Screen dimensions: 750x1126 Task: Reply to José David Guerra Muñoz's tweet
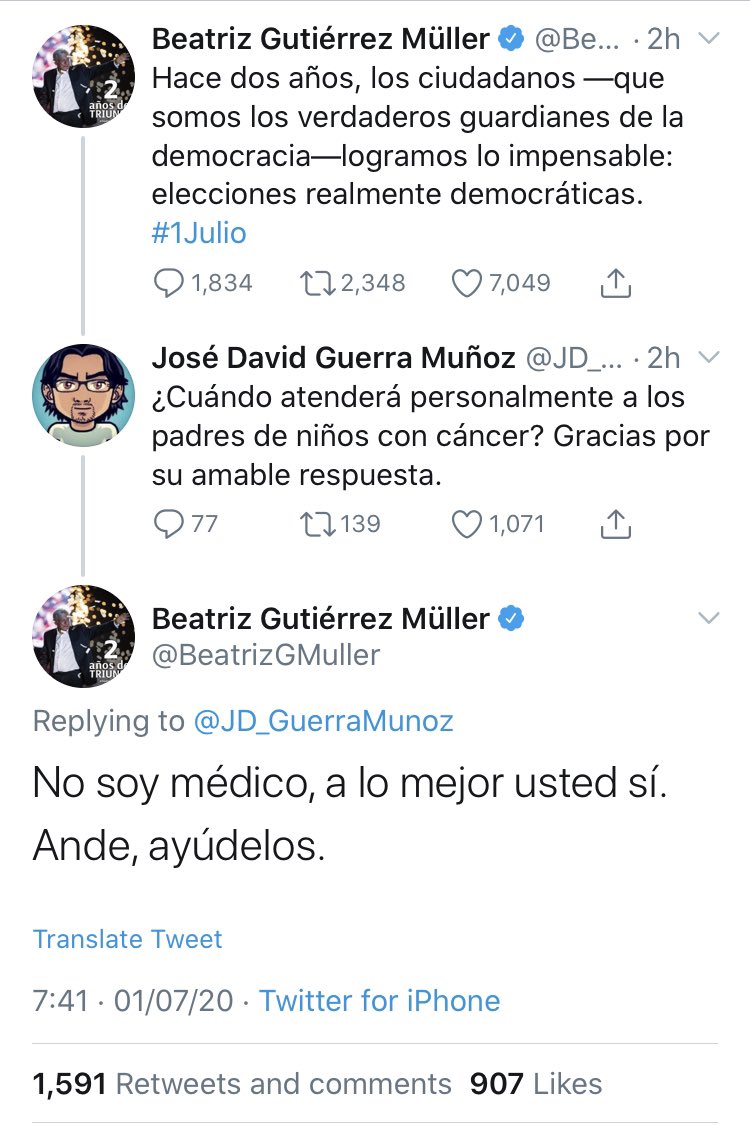coord(167,523)
